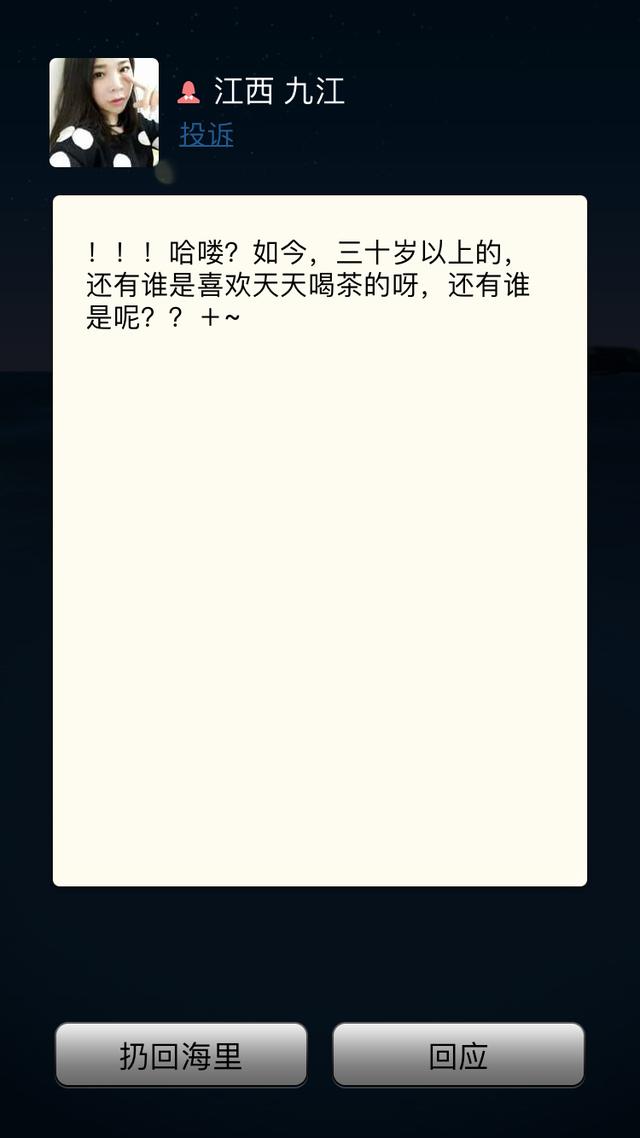640x1138 pixels.
Task: Throw the bottle back with 扔回海里
Action: (x=181, y=1055)
